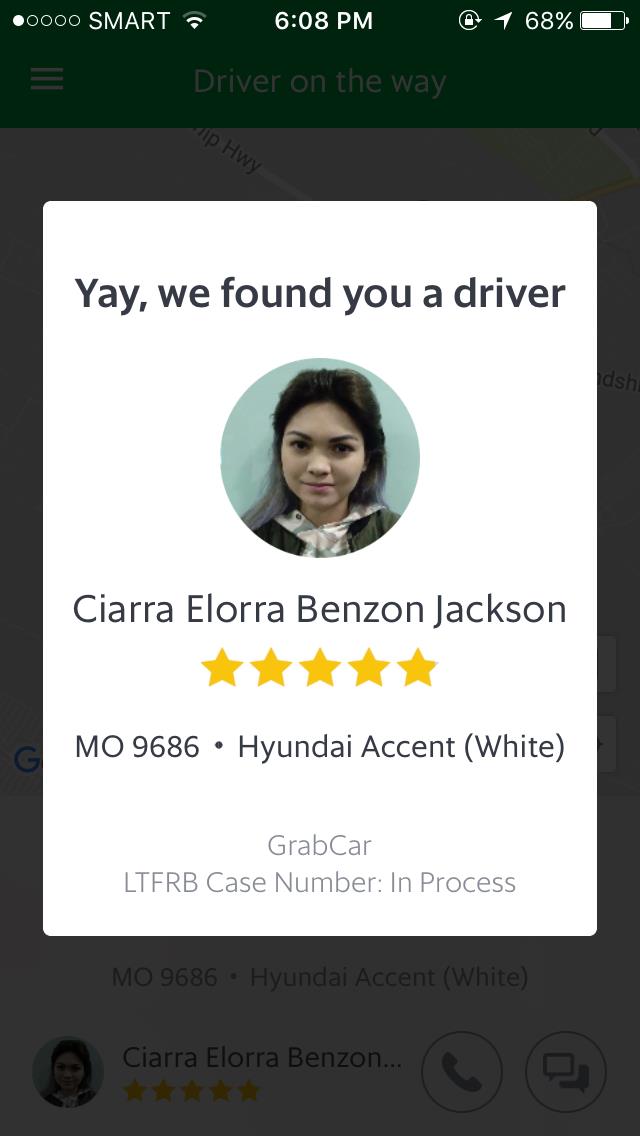Open driver's small profile photo

click(x=68, y=1072)
